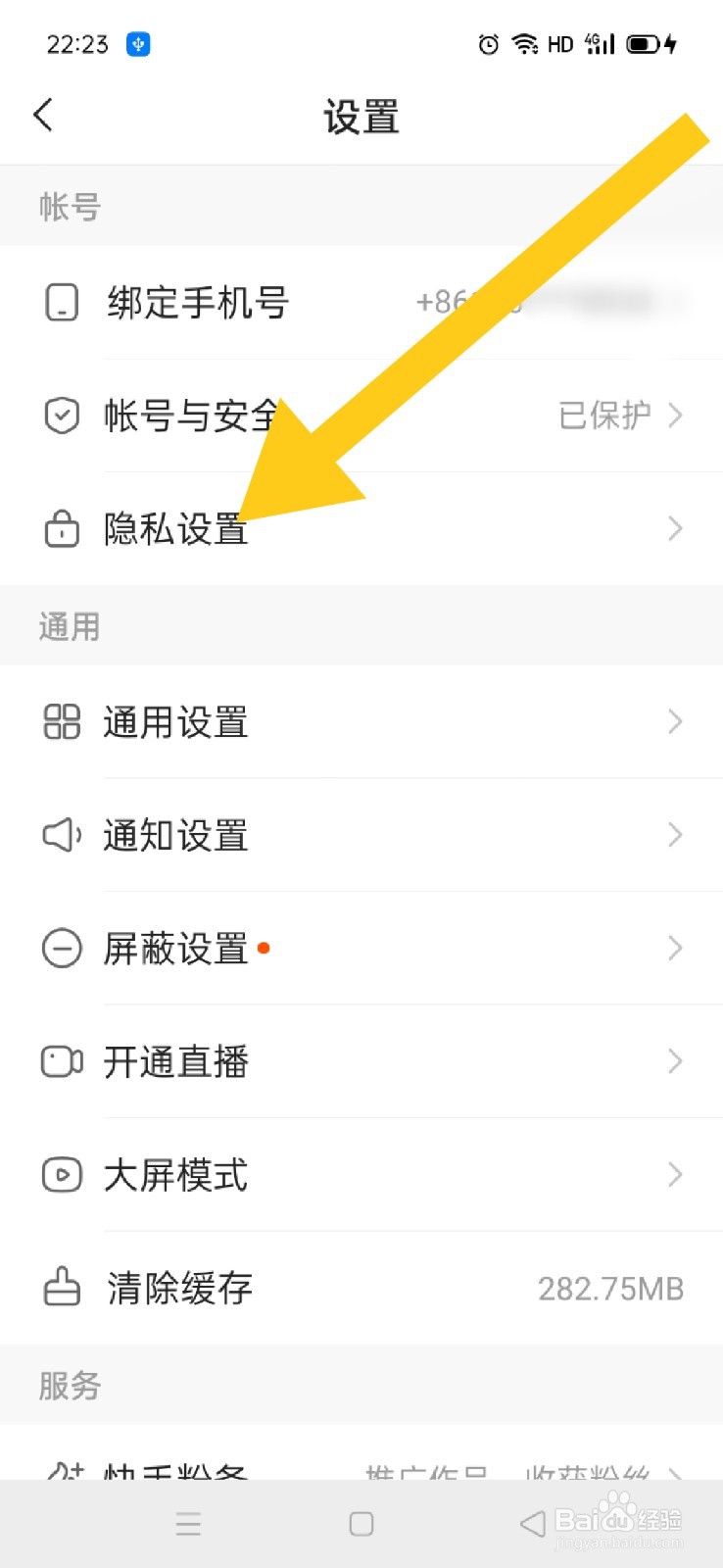The width and height of the screenshot is (723, 1568).
Task: Tap the chevron on the 通知设置 row
Action: (x=674, y=835)
